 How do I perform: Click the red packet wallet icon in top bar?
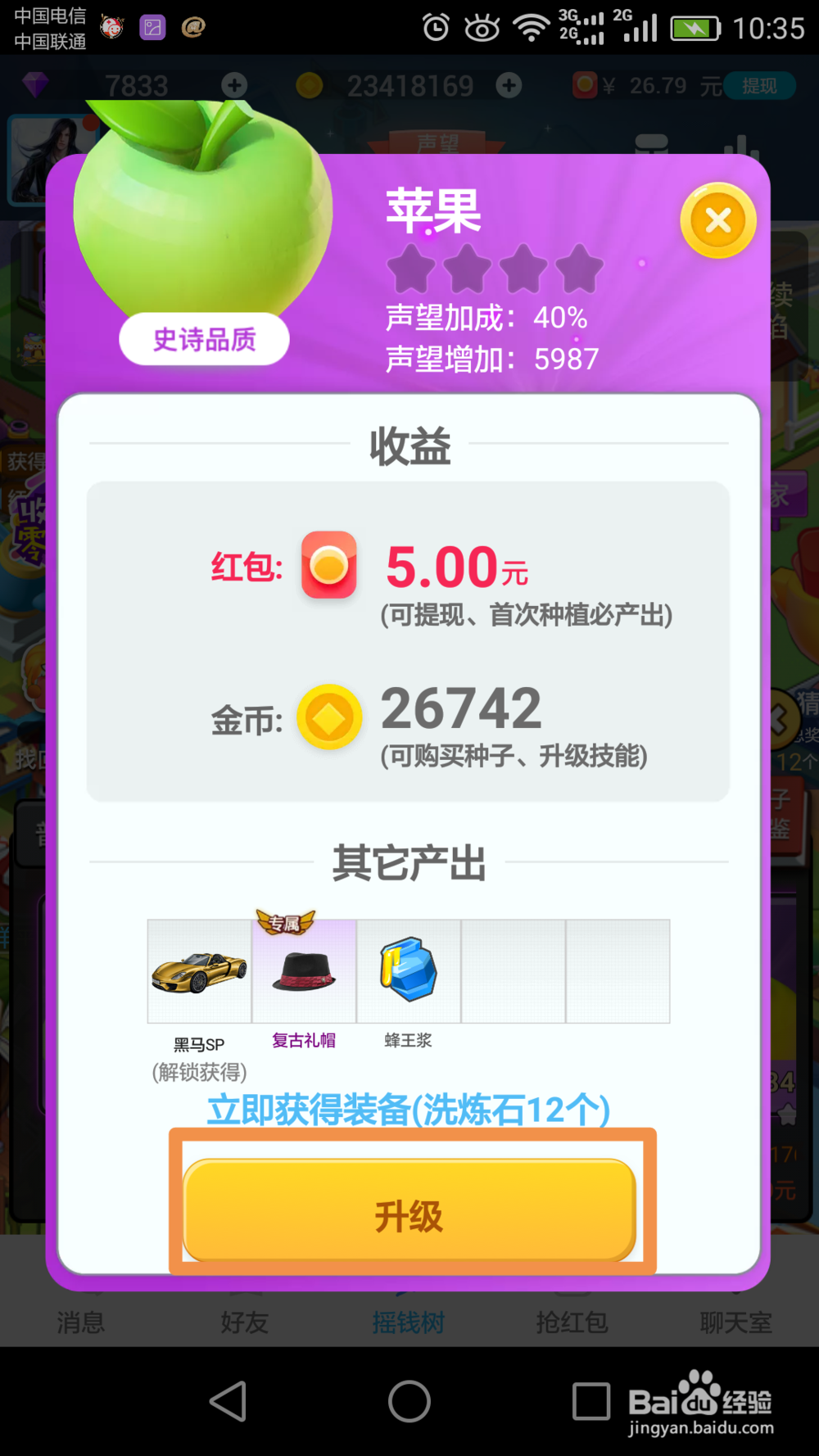[x=585, y=84]
